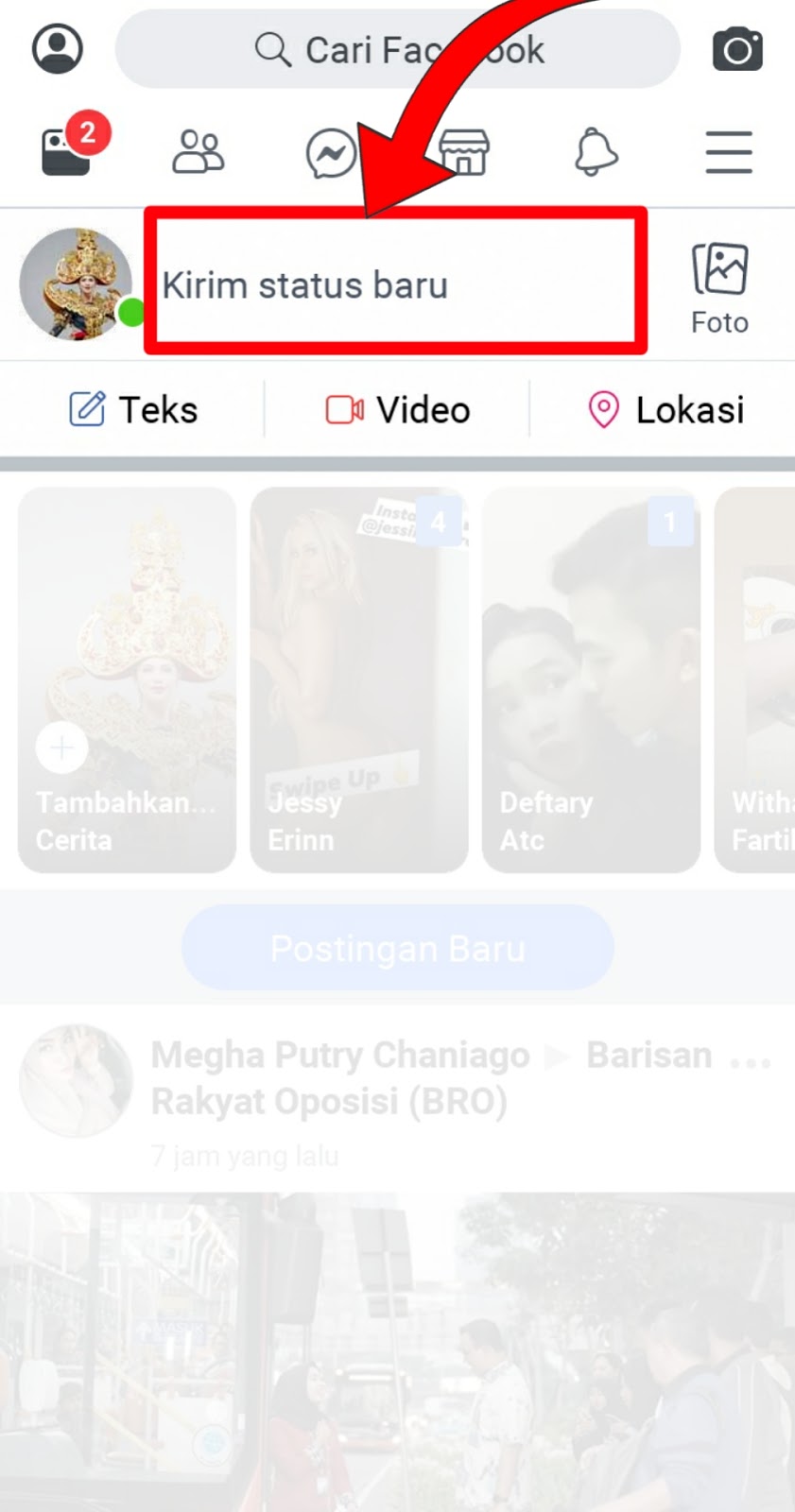Open the camera

point(737,49)
